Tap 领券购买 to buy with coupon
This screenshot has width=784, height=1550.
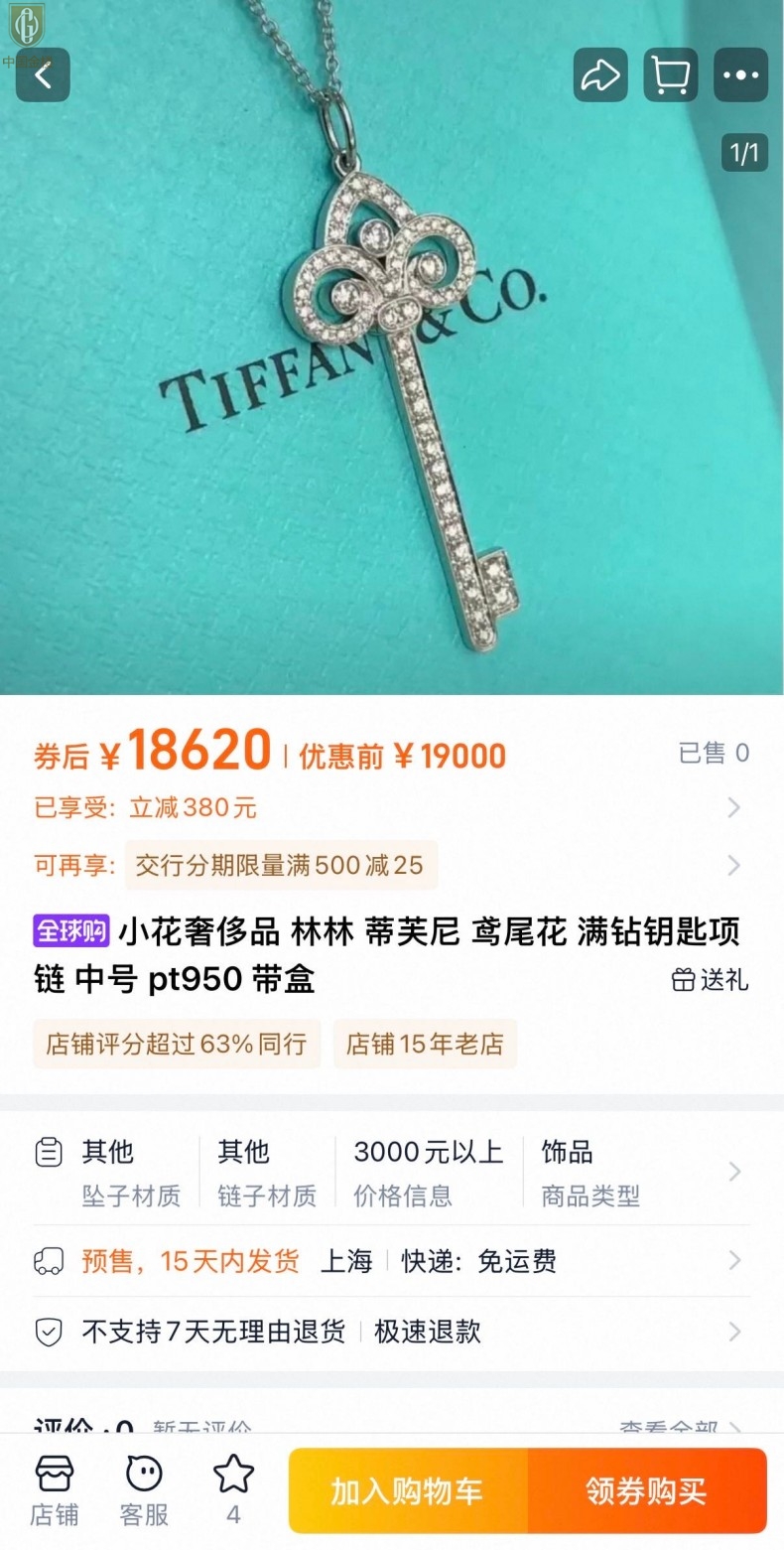tap(647, 1490)
